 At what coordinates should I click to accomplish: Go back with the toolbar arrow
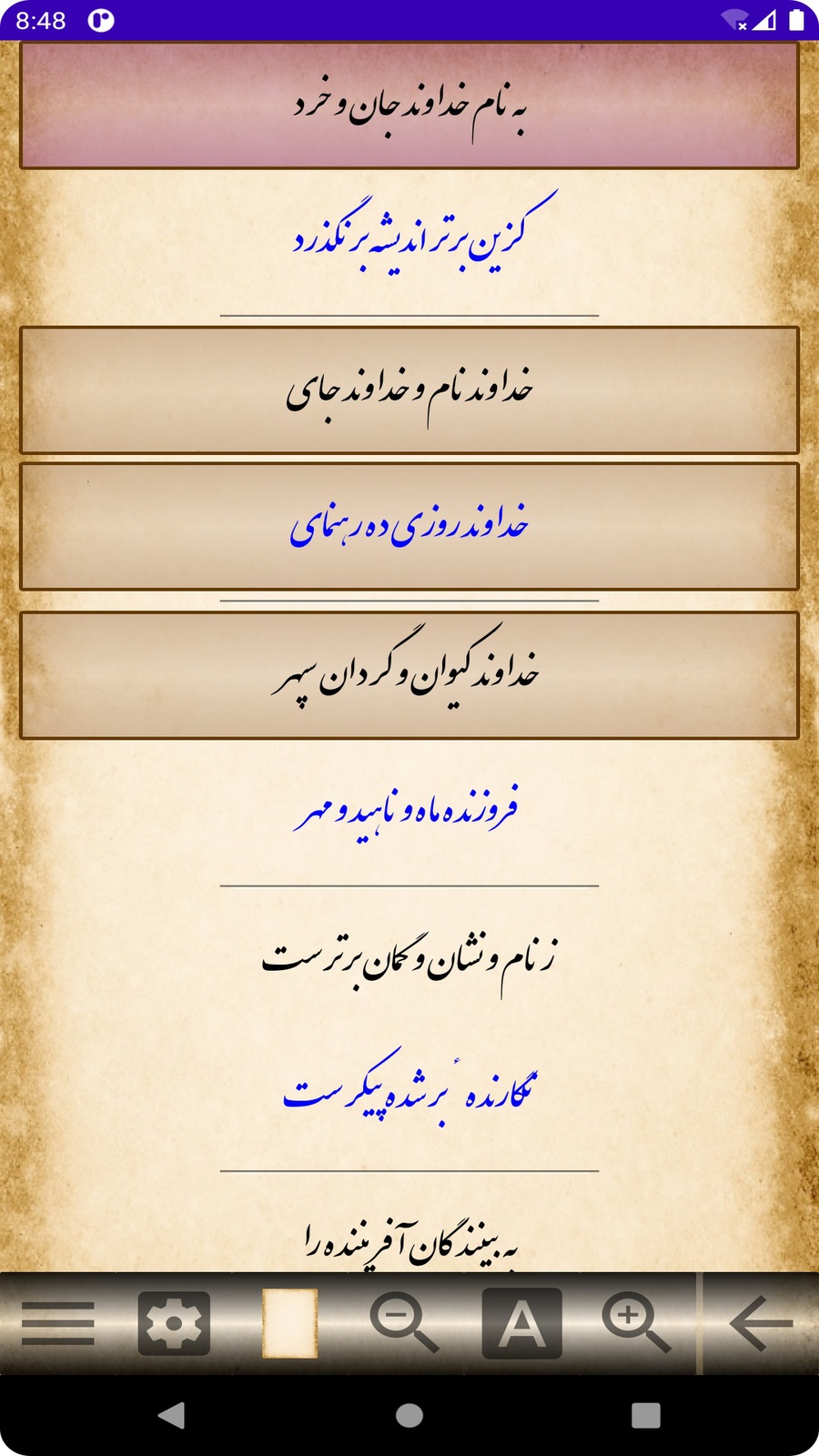(761, 1323)
